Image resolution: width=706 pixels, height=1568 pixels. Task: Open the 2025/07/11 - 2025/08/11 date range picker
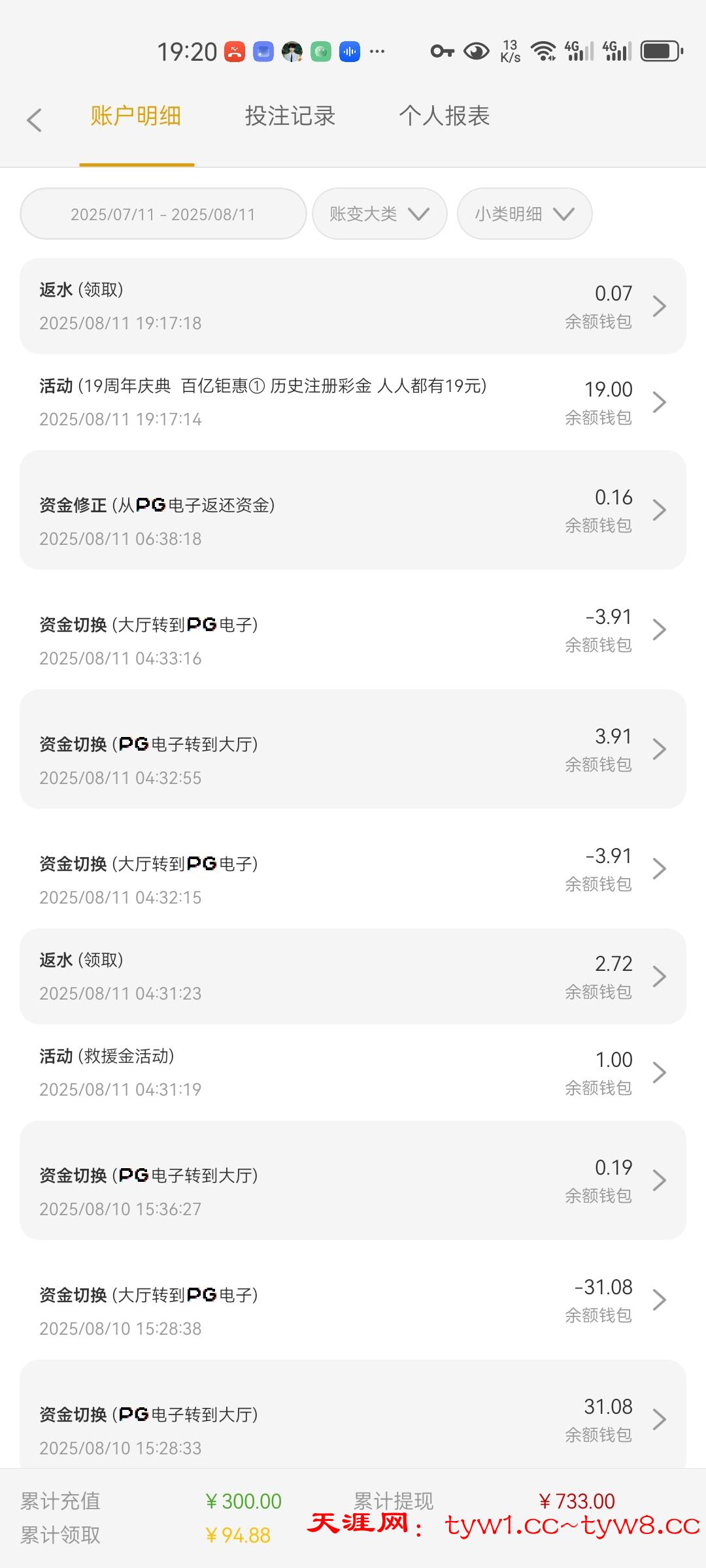[x=163, y=214]
